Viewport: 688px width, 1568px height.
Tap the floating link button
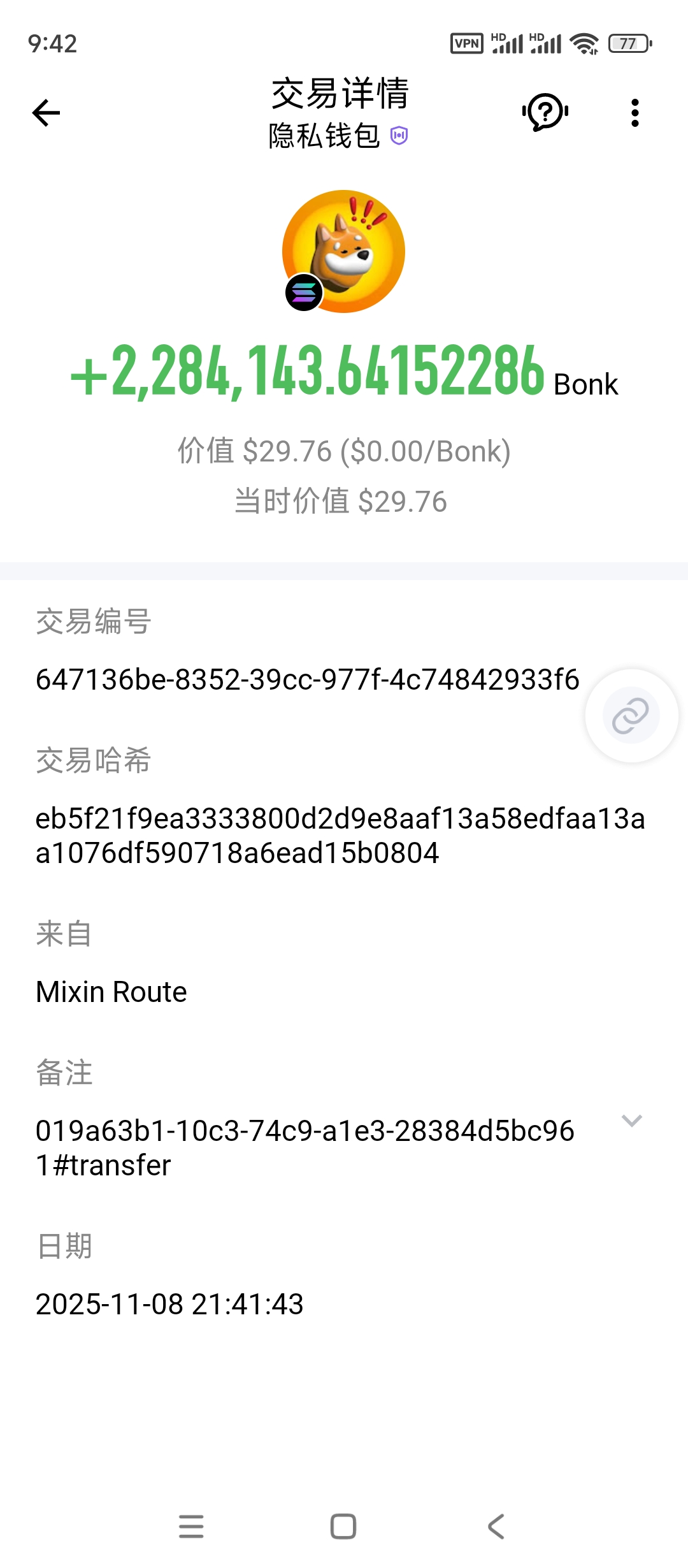(x=631, y=715)
